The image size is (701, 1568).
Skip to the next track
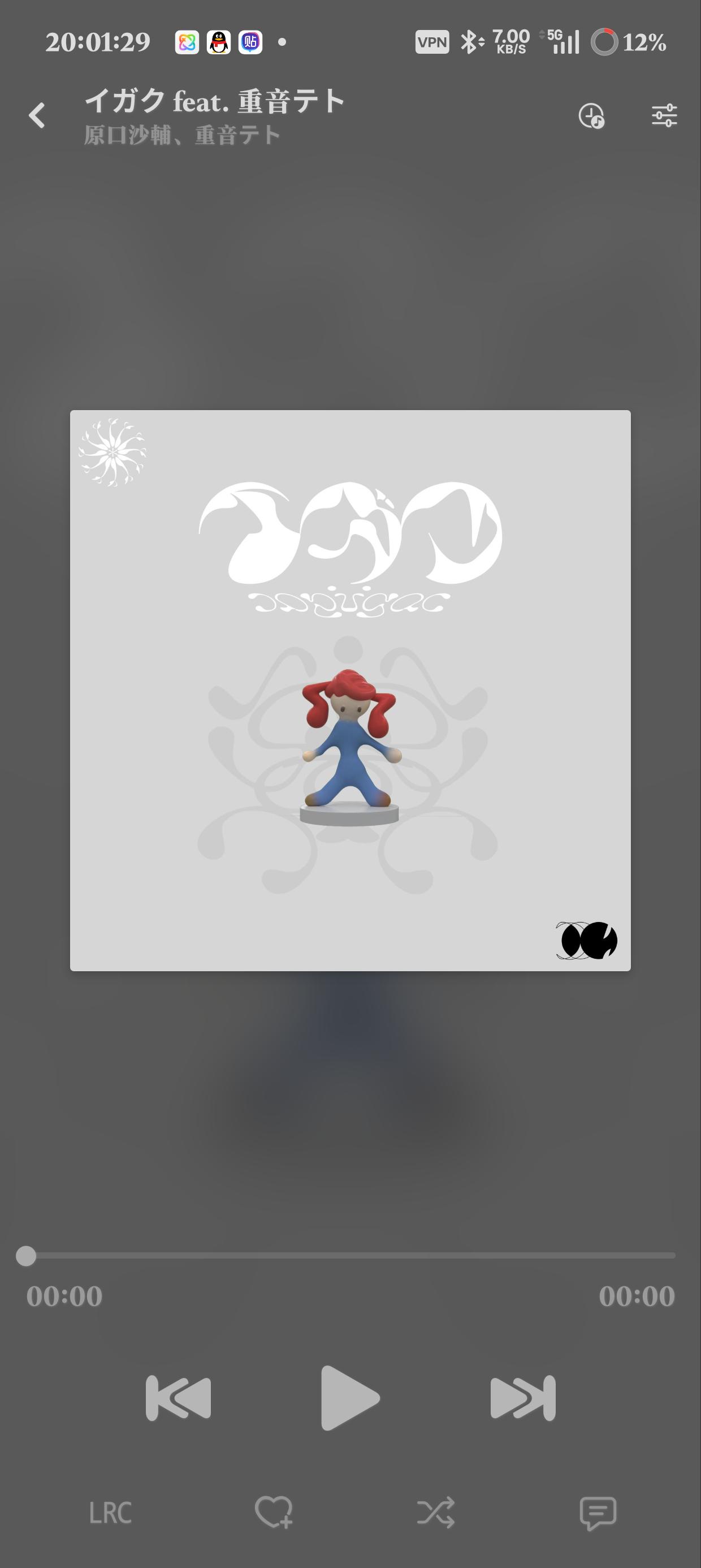[x=523, y=1398]
